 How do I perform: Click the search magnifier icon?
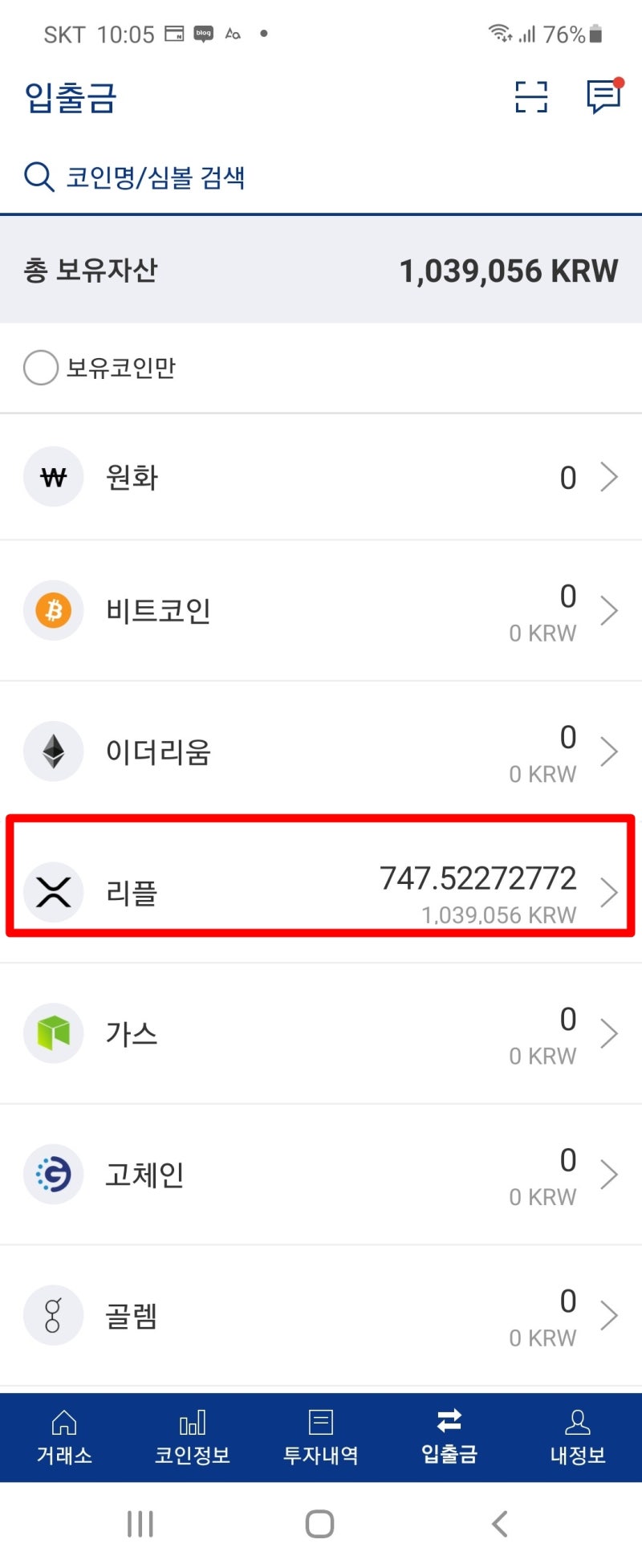coord(38,177)
